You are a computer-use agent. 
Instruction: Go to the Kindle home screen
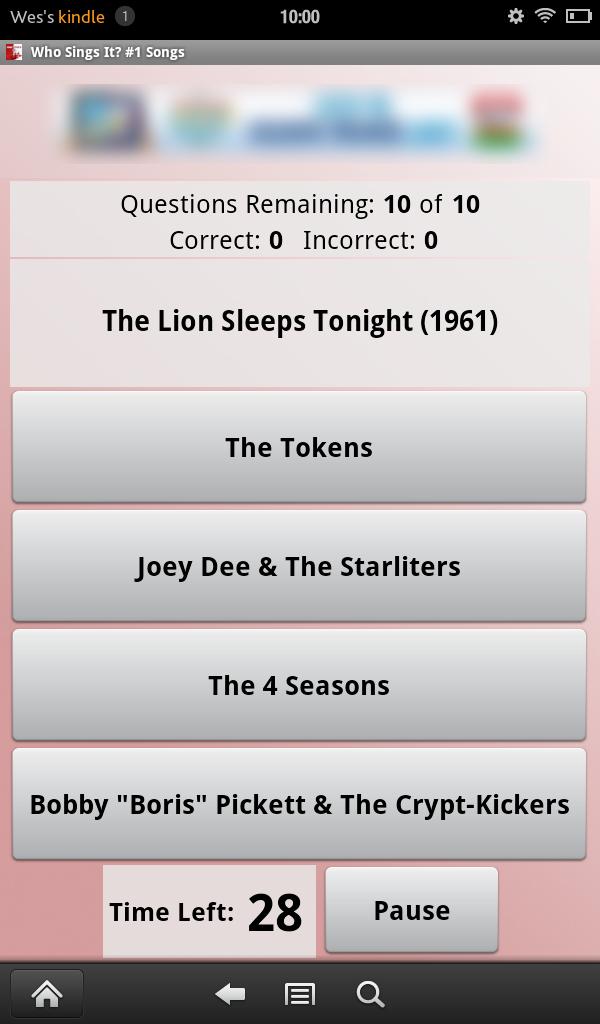coord(46,994)
